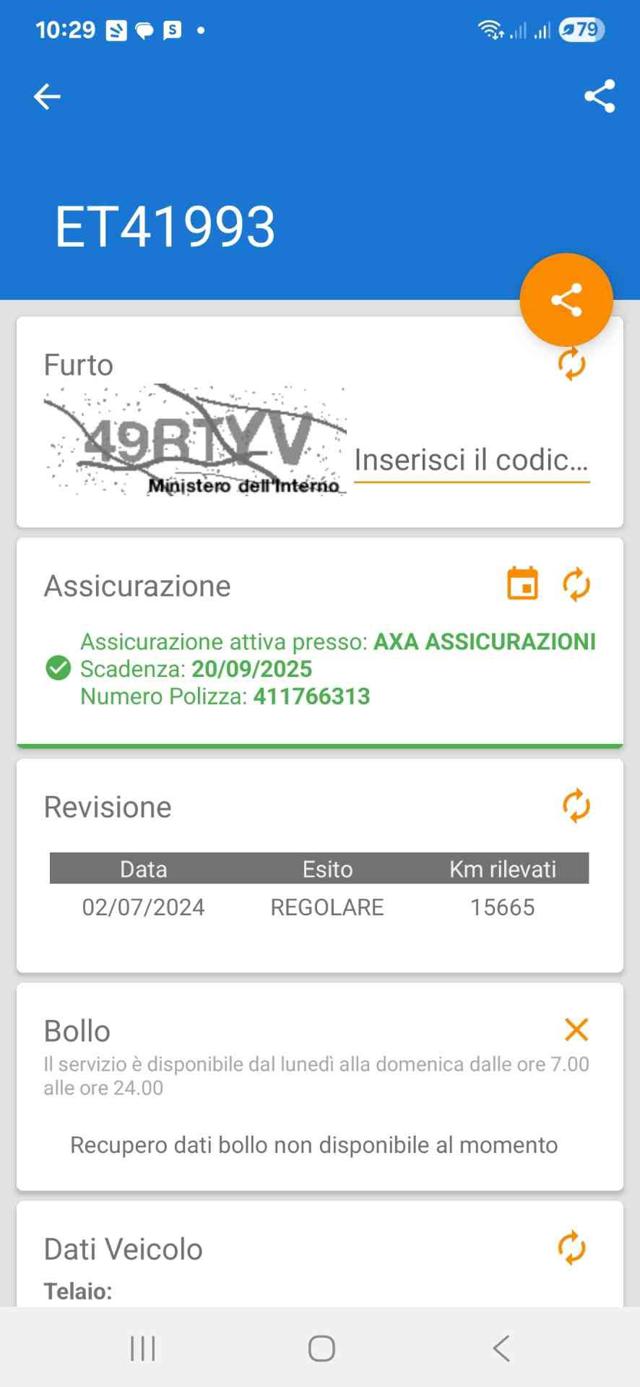The height and width of the screenshot is (1387, 640).
Task: Go back using the app bar arrow
Action: pos(47,96)
